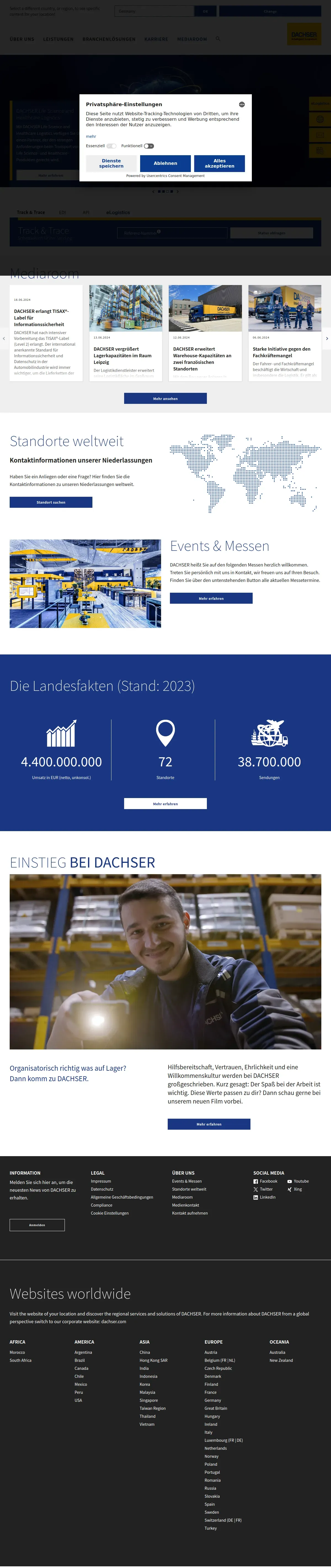Screen dimensions: 331x1568
Task: Open the Facebook social link
Action: pos(265,1181)
